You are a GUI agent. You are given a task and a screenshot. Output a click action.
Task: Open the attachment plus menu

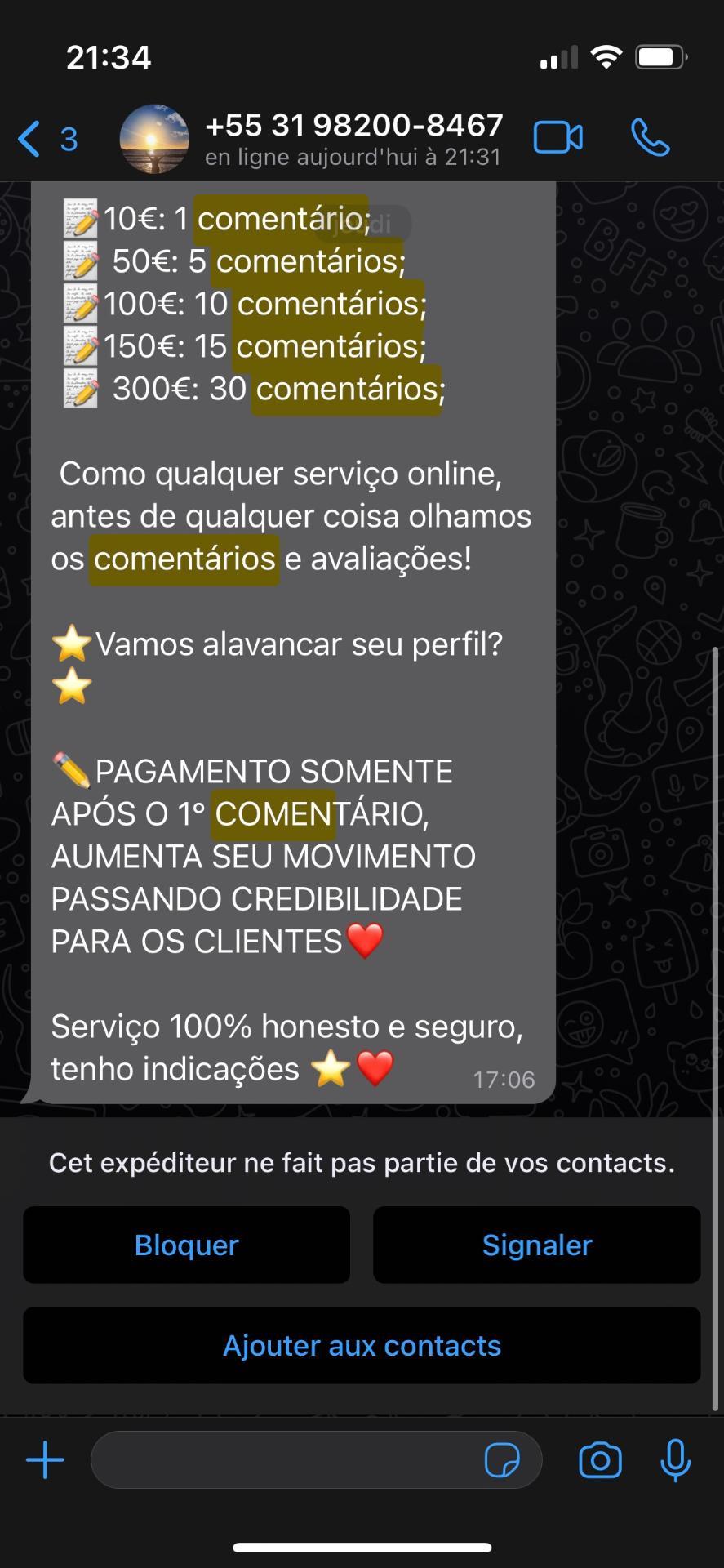[45, 1459]
